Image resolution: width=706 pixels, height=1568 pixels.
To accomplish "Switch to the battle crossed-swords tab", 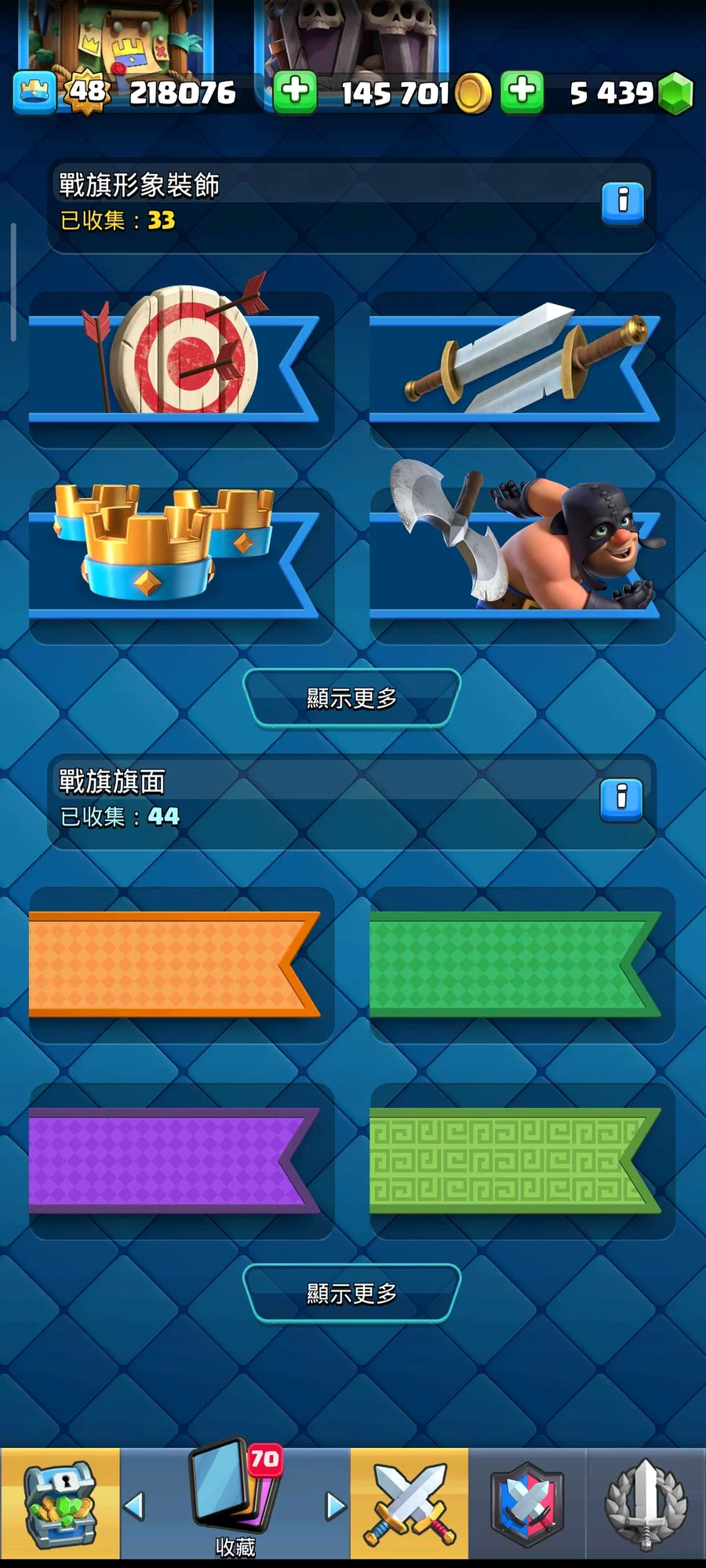I will pyautogui.click(x=409, y=1505).
